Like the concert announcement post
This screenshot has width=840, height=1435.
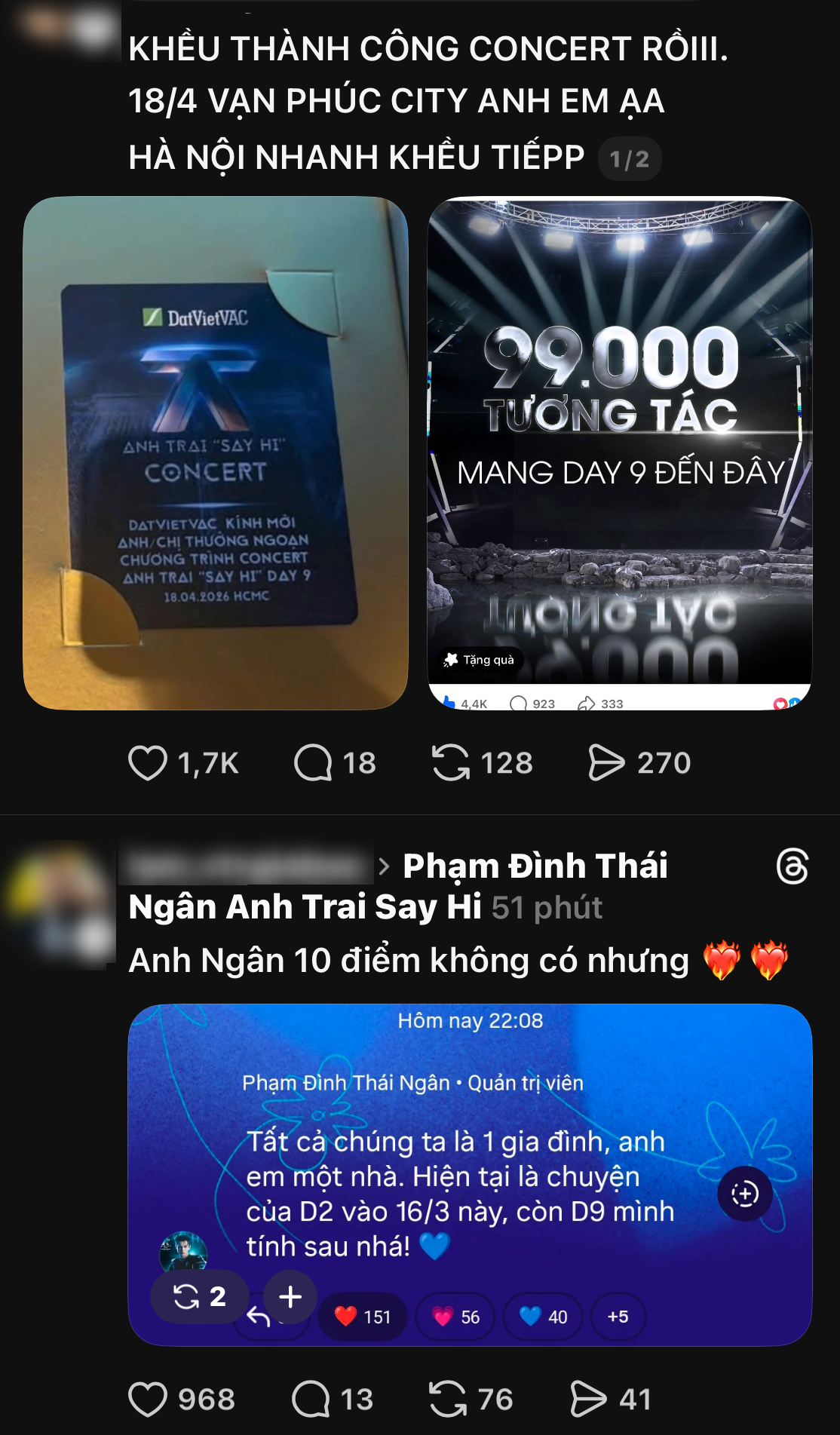tap(149, 764)
